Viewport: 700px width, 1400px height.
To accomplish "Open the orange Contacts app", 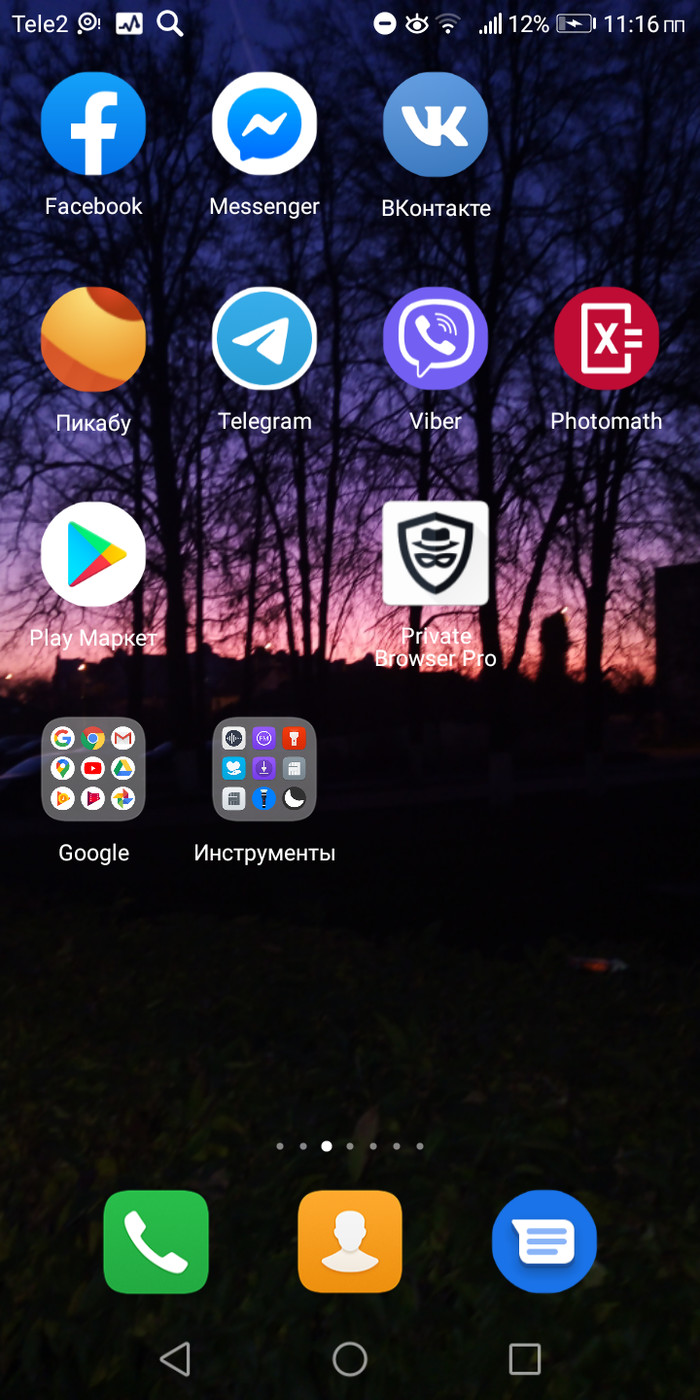I will [350, 1242].
